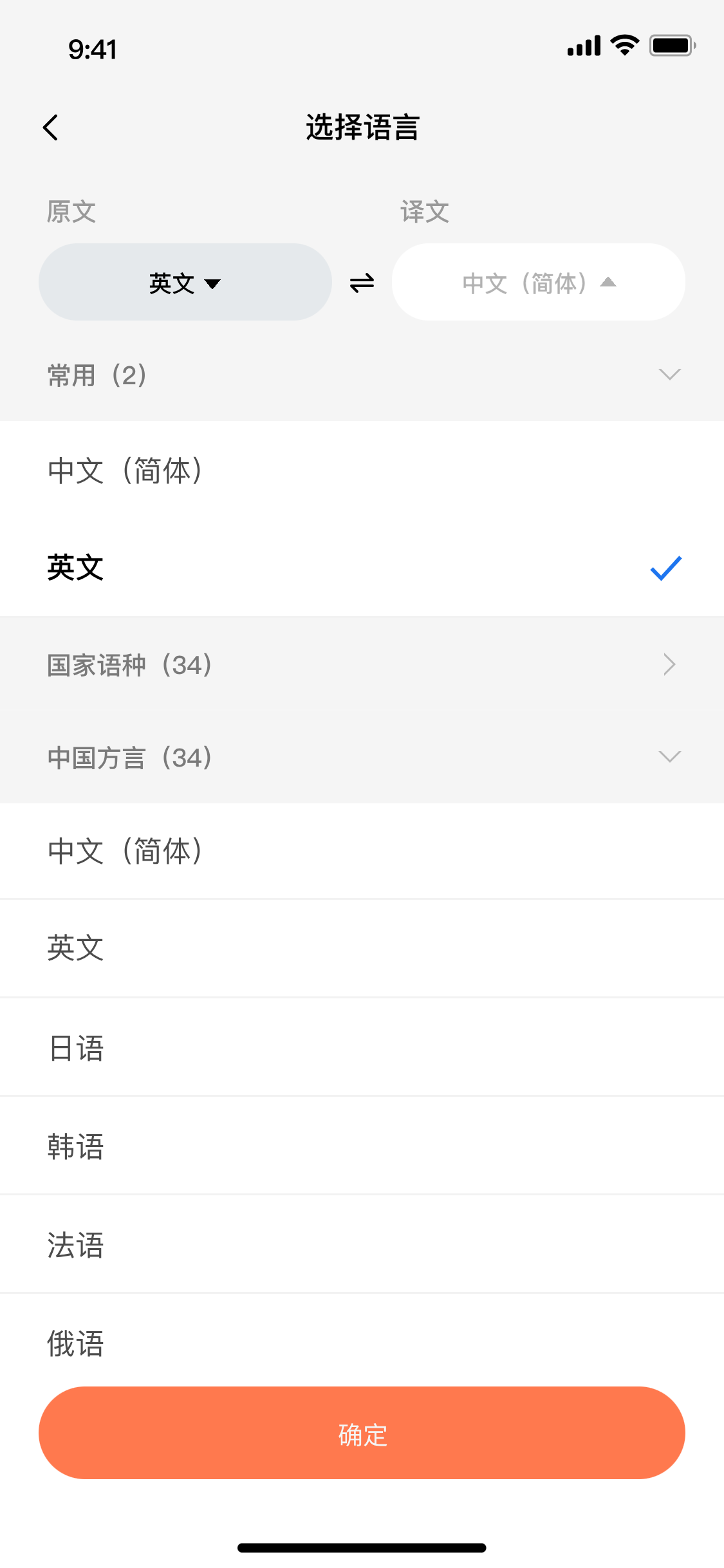Viewport: 724px width, 1568px height.
Task: Tap the right arrow beside 国家语种（34）
Action: coord(668,664)
